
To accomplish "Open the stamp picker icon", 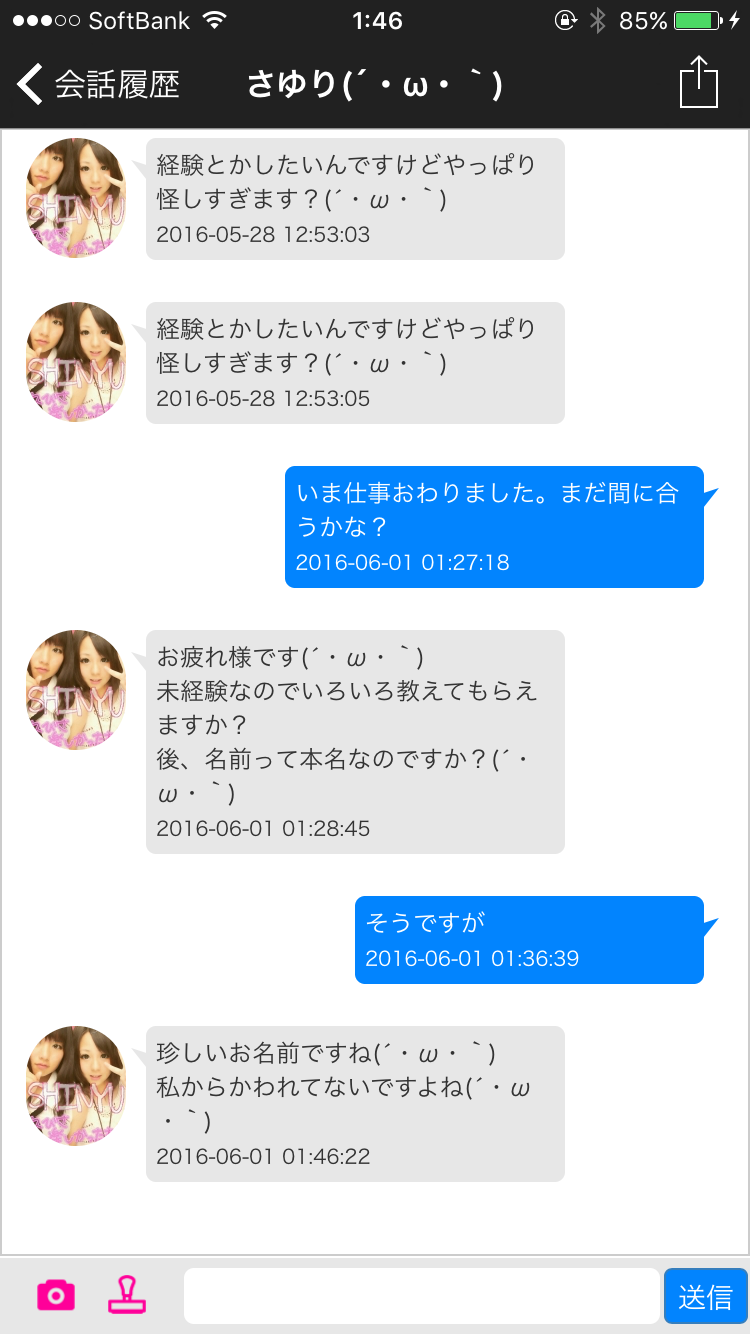I will coord(127,1295).
